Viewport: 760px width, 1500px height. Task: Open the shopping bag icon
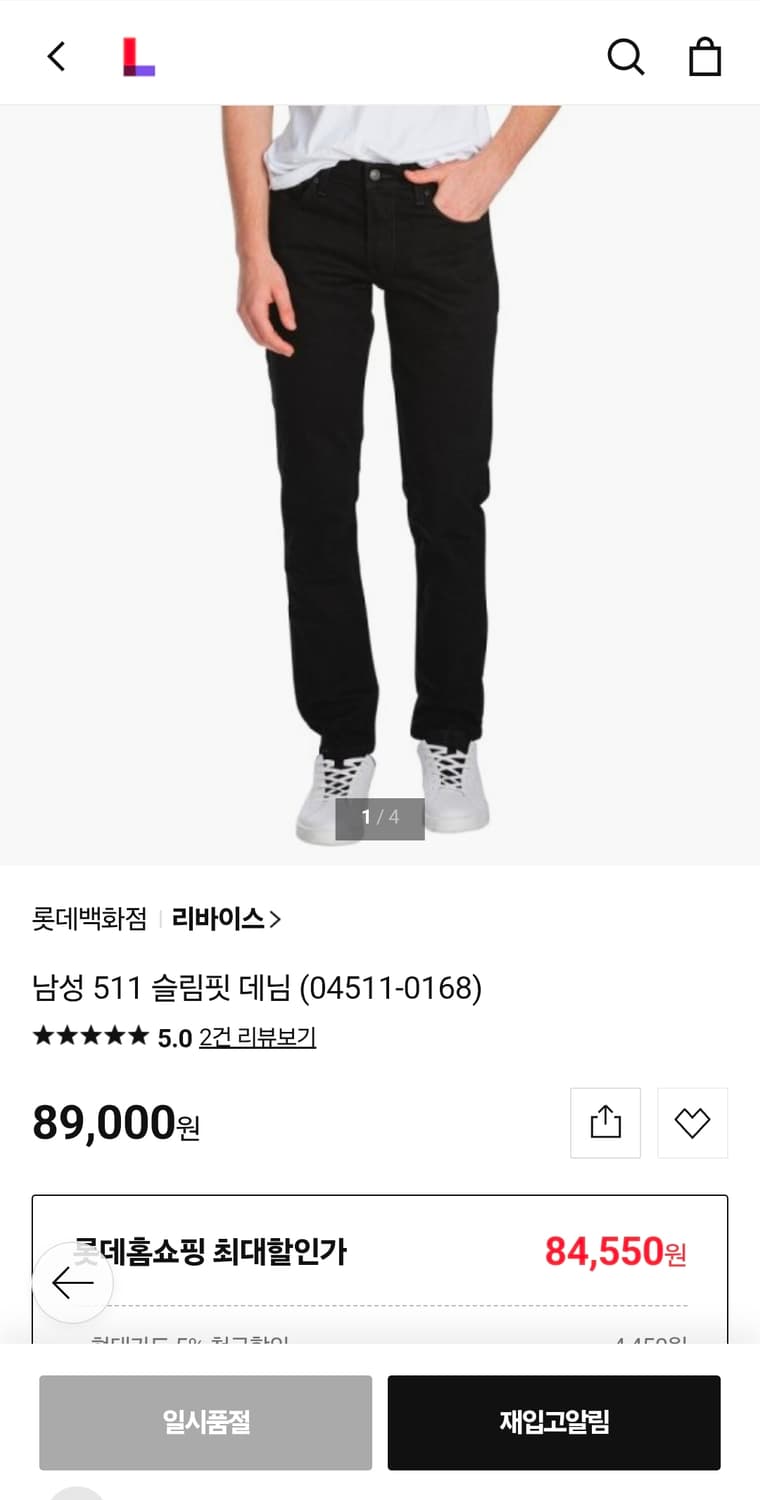coord(706,57)
